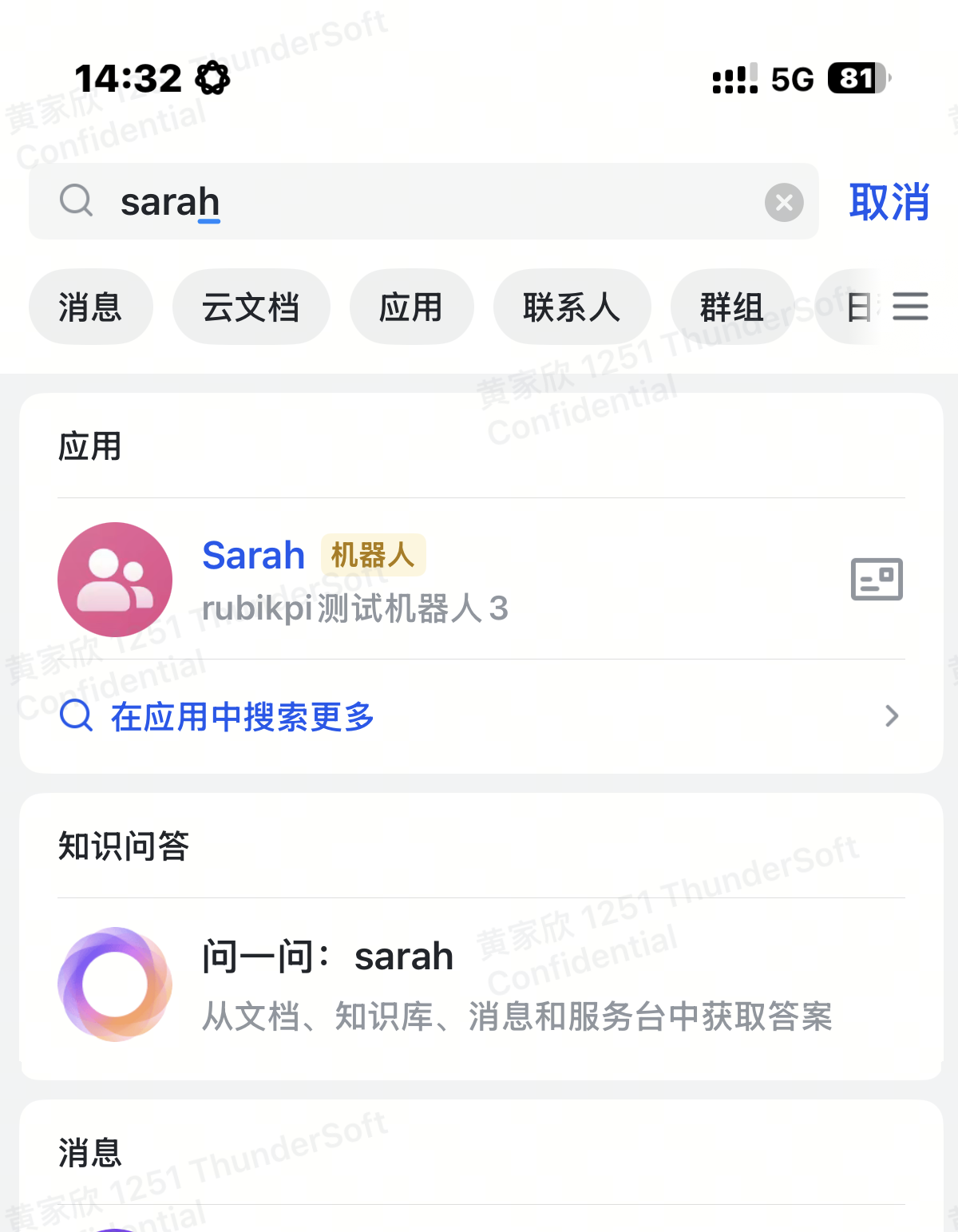This screenshot has width=958, height=1232.
Task: Open the all-filters list menu icon
Action: [910, 307]
